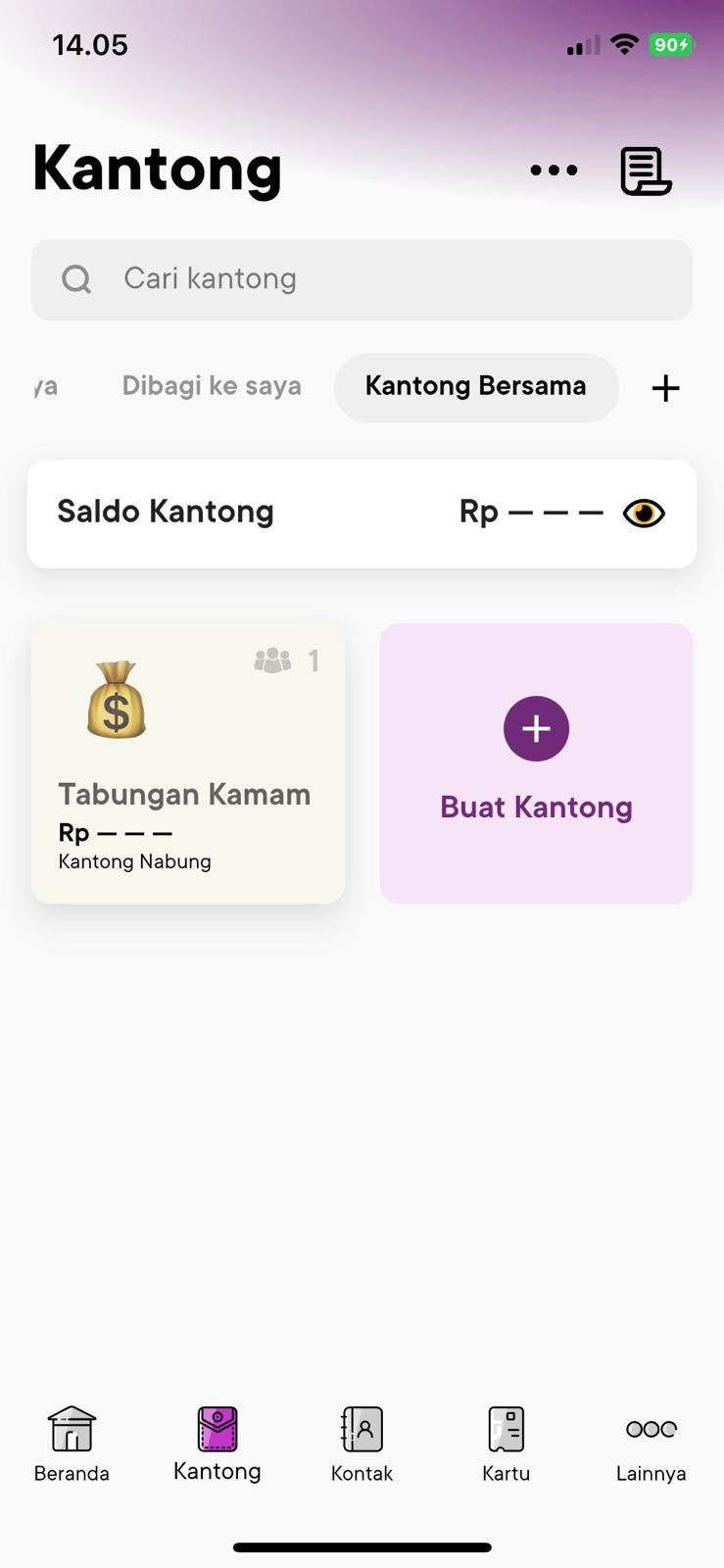This screenshot has width=724, height=1568.
Task: Open the Tabungan Kamam pocket card
Action: [x=188, y=763]
